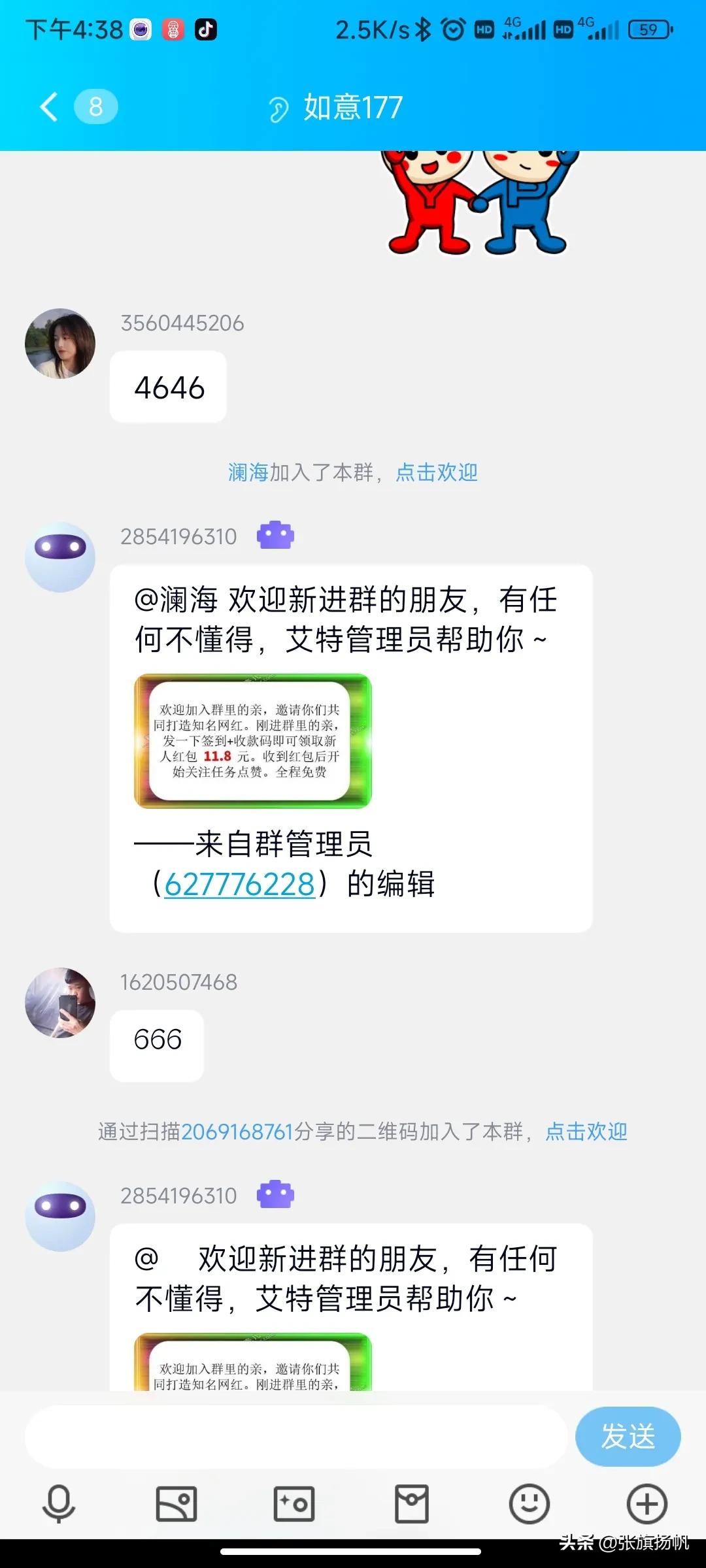The image size is (706, 1568).
Task: Open the admin link 627776228
Action: pyautogui.click(x=242, y=882)
